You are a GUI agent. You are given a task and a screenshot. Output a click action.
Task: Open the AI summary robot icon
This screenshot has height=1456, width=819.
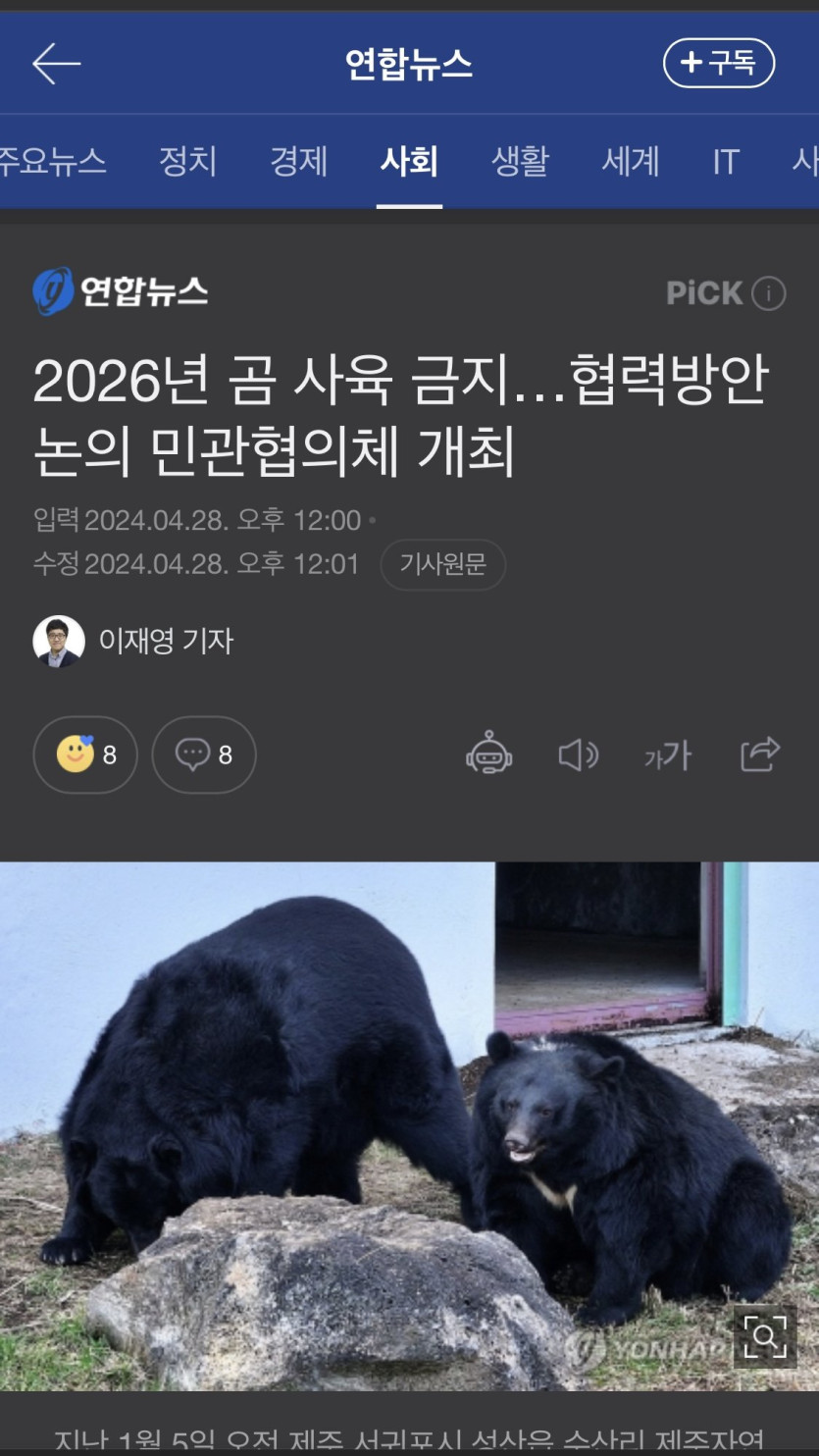tap(488, 754)
